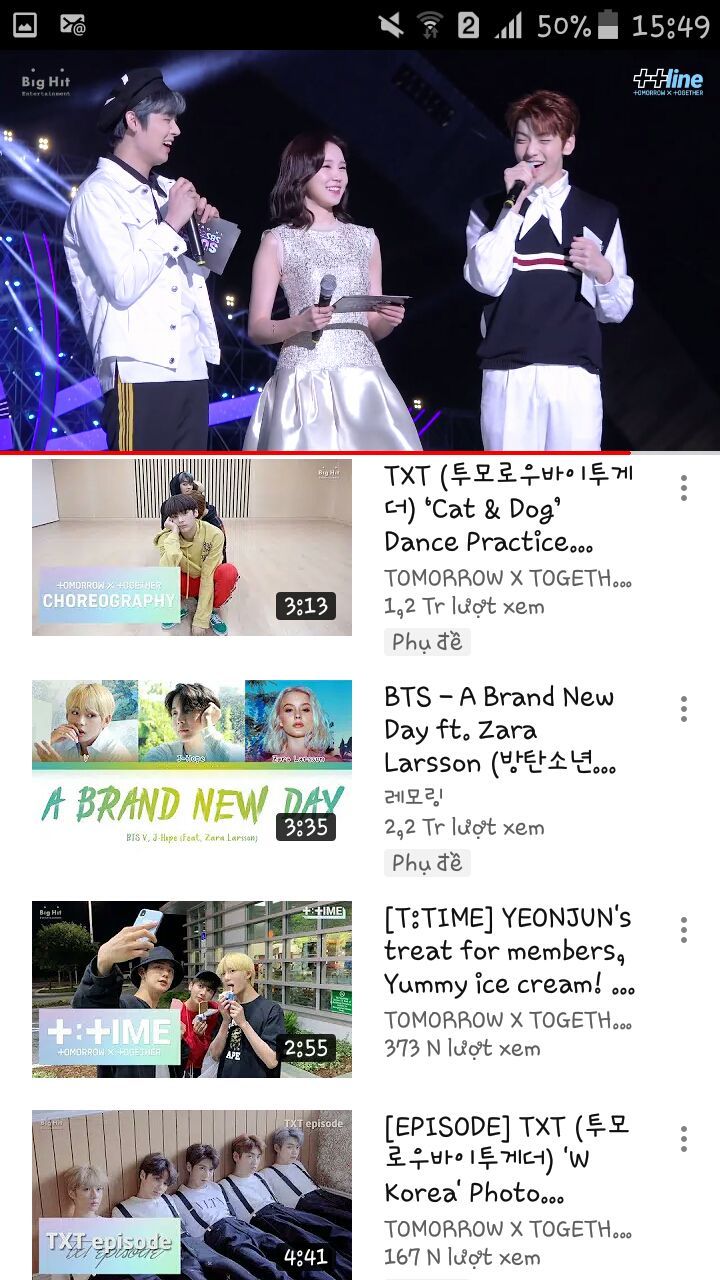Watch YEONJUN's treat for members video

(192, 988)
